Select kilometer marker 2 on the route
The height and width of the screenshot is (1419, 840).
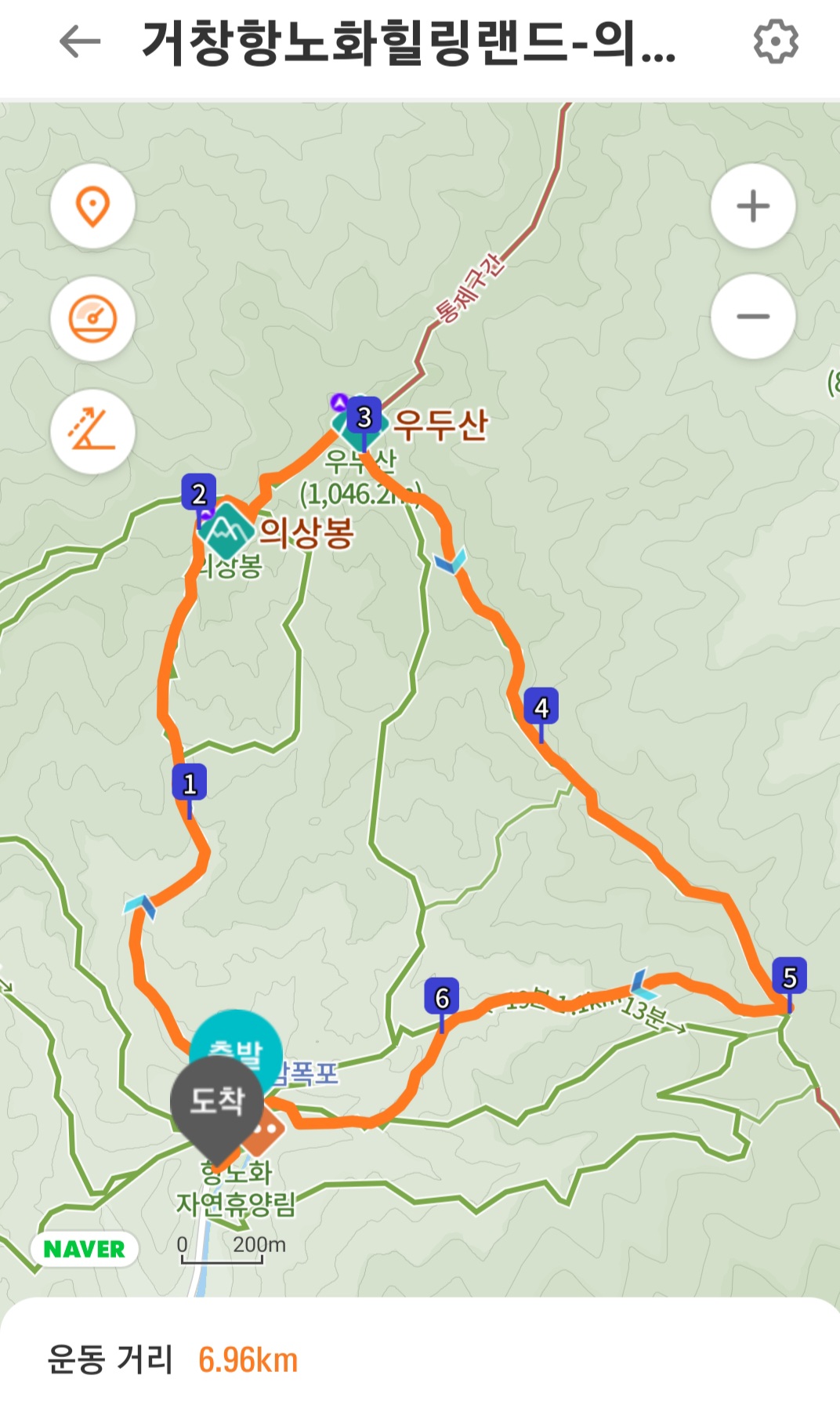coord(198,494)
